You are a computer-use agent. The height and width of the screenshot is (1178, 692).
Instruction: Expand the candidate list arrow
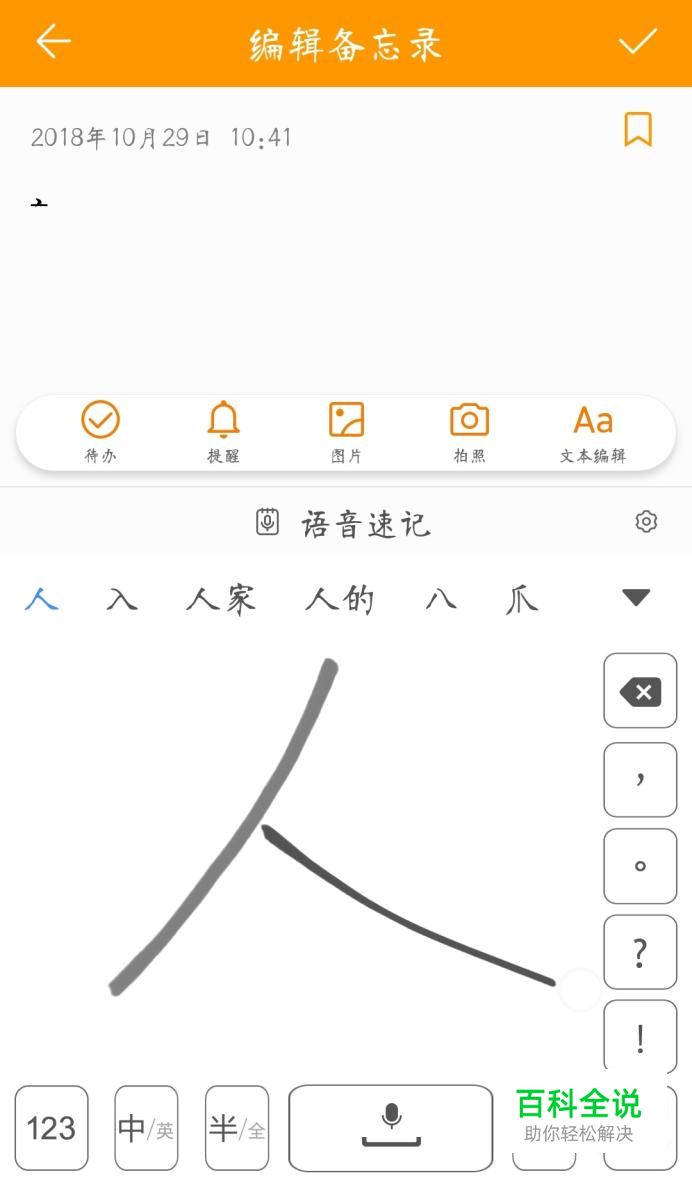(636, 597)
